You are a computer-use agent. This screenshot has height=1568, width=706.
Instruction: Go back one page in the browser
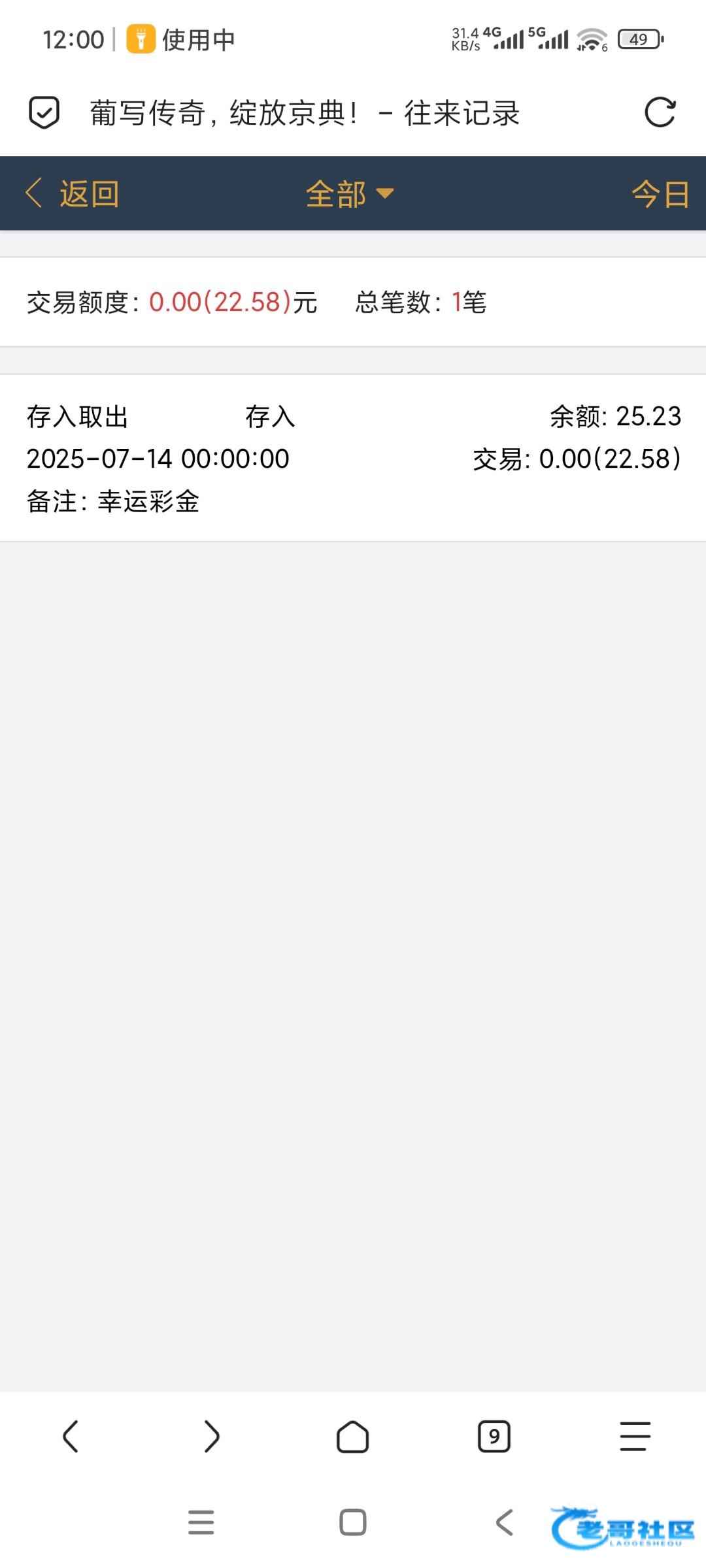[x=71, y=1437]
